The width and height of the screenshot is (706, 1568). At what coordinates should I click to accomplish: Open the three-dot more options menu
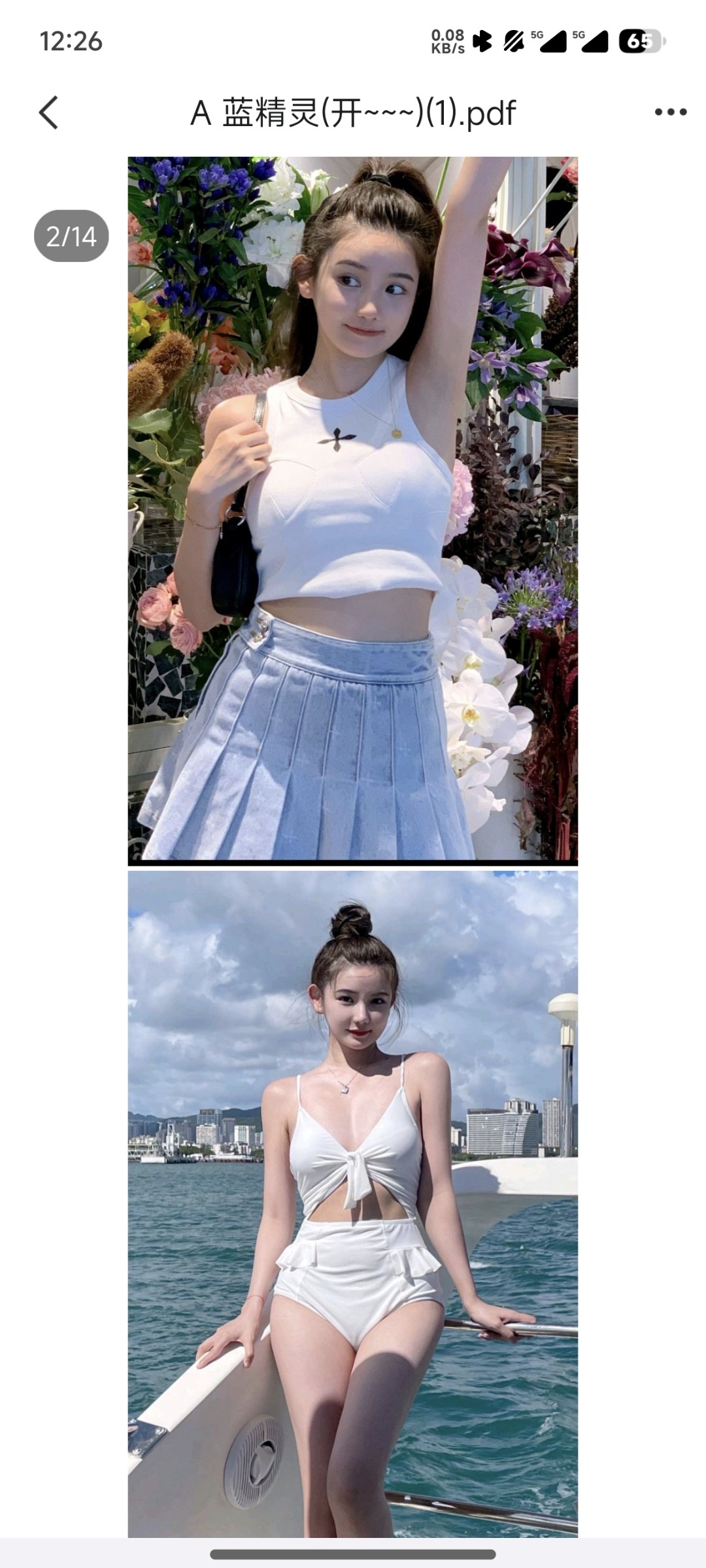click(x=670, y=112)
